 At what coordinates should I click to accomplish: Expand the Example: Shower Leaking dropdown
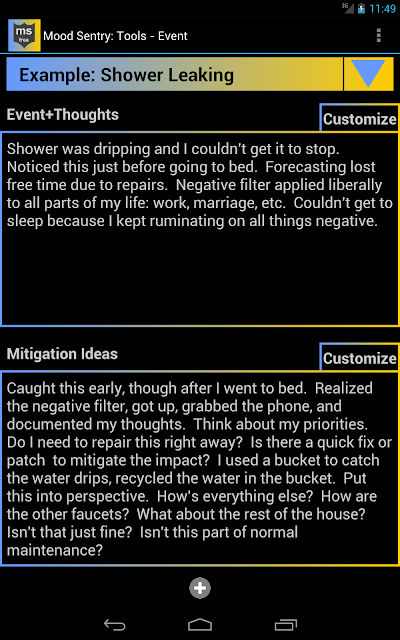click(369, 74)
